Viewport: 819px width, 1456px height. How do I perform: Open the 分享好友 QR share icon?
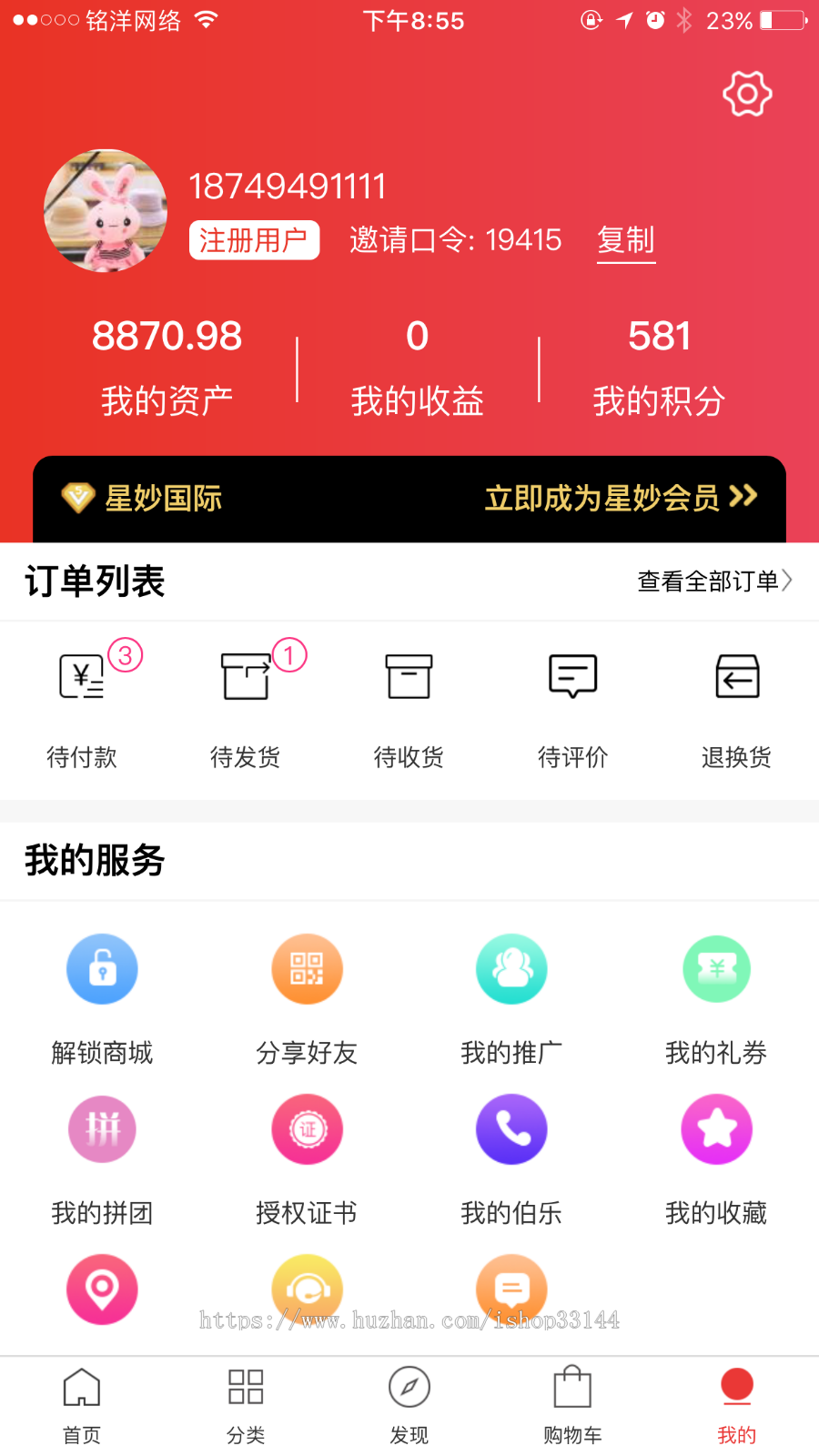click(x=307, y=968)
